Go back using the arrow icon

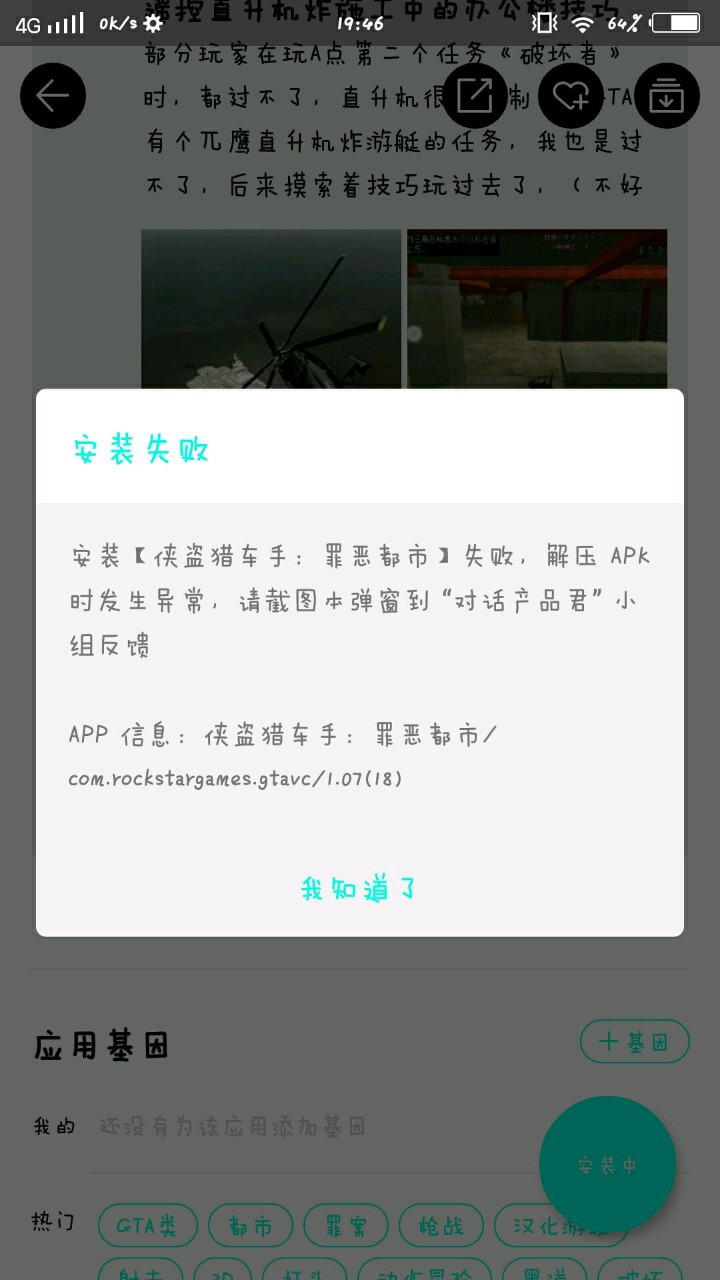pos(53,96)
